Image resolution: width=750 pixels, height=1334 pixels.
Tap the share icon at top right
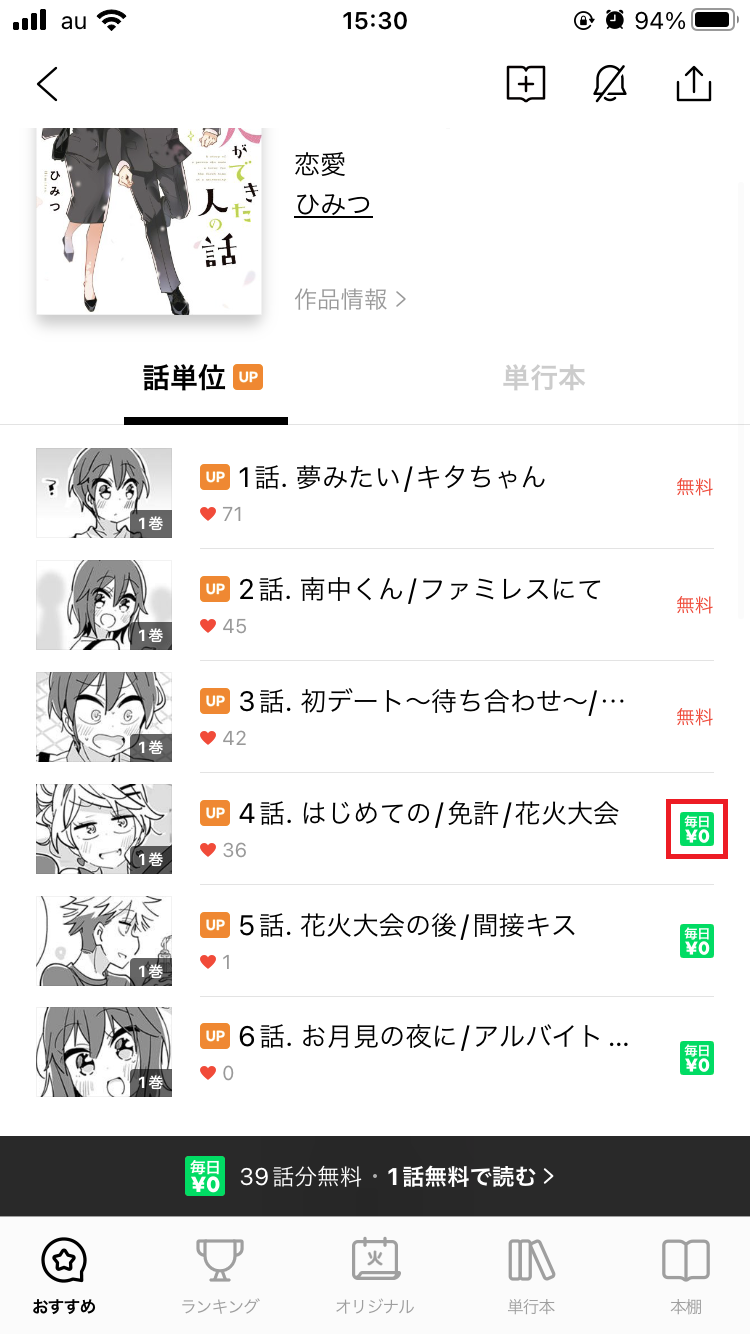pos(694,84)
